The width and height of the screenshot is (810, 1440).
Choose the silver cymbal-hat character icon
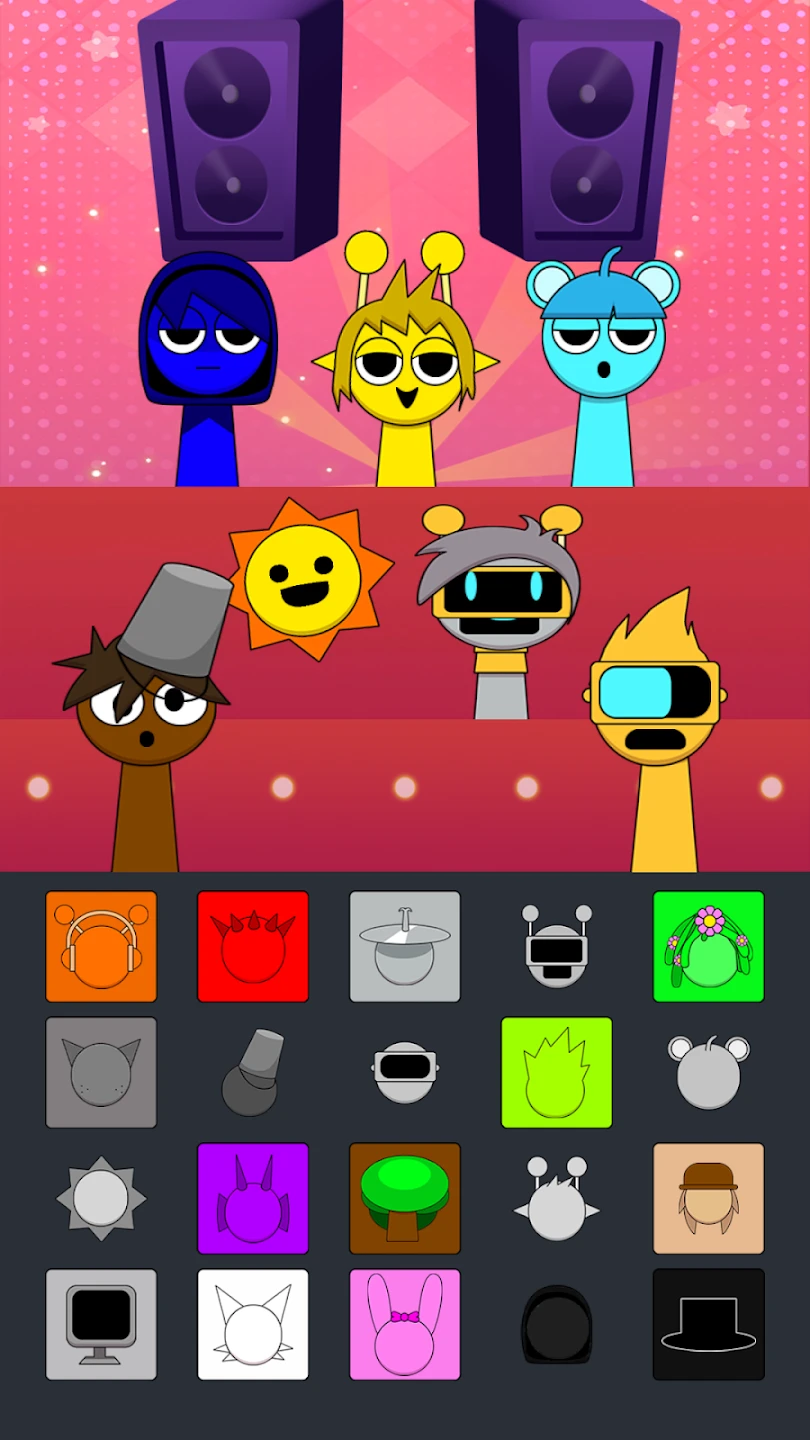(404, 946)
